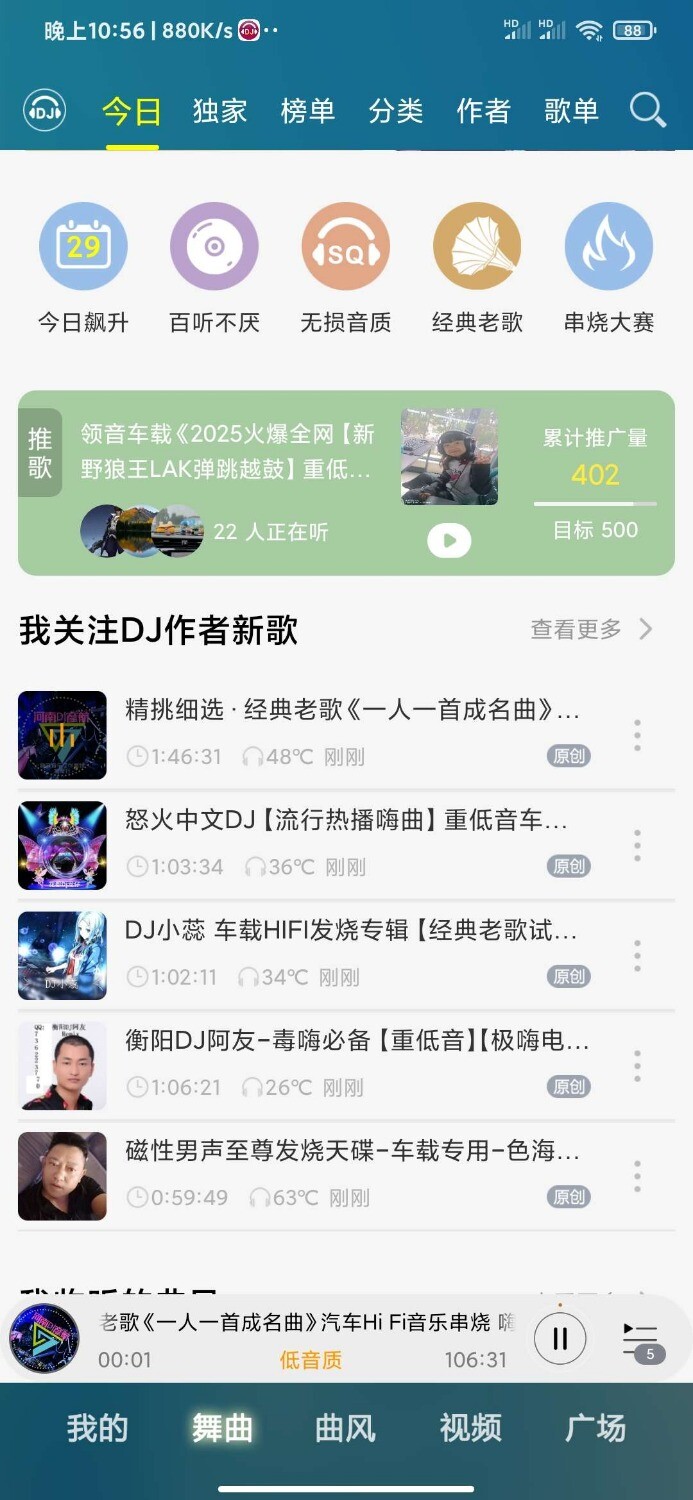Image resolution: width=693 pixels, height=1500 pixels.
Task: Select the 歌单 top tab
Action: [x=571, y=111]
